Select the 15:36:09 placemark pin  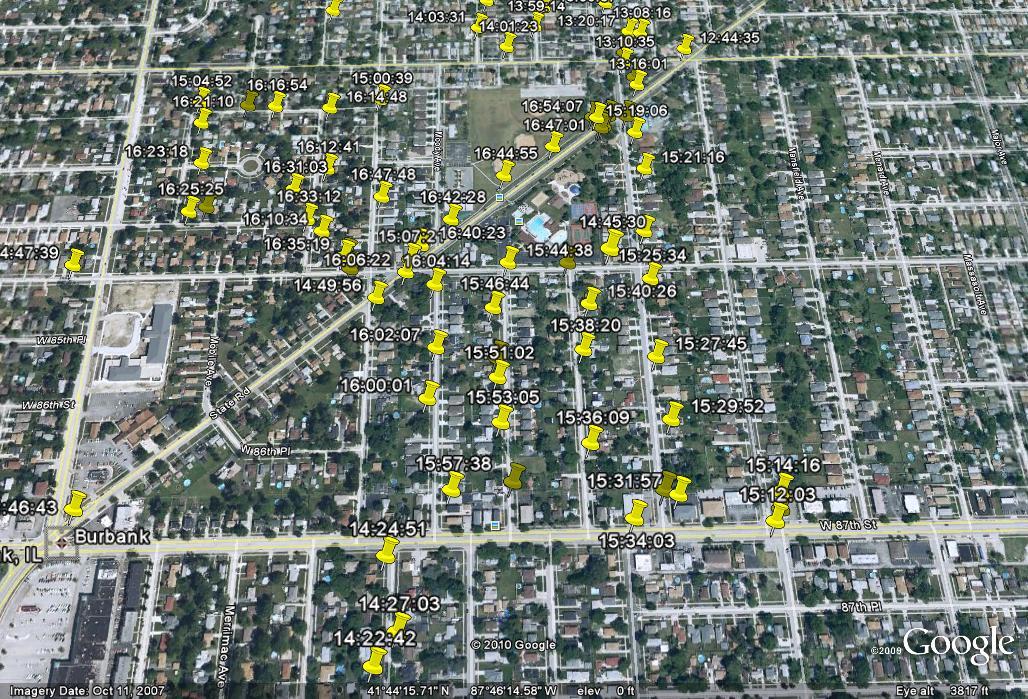(x=592, y=437)
